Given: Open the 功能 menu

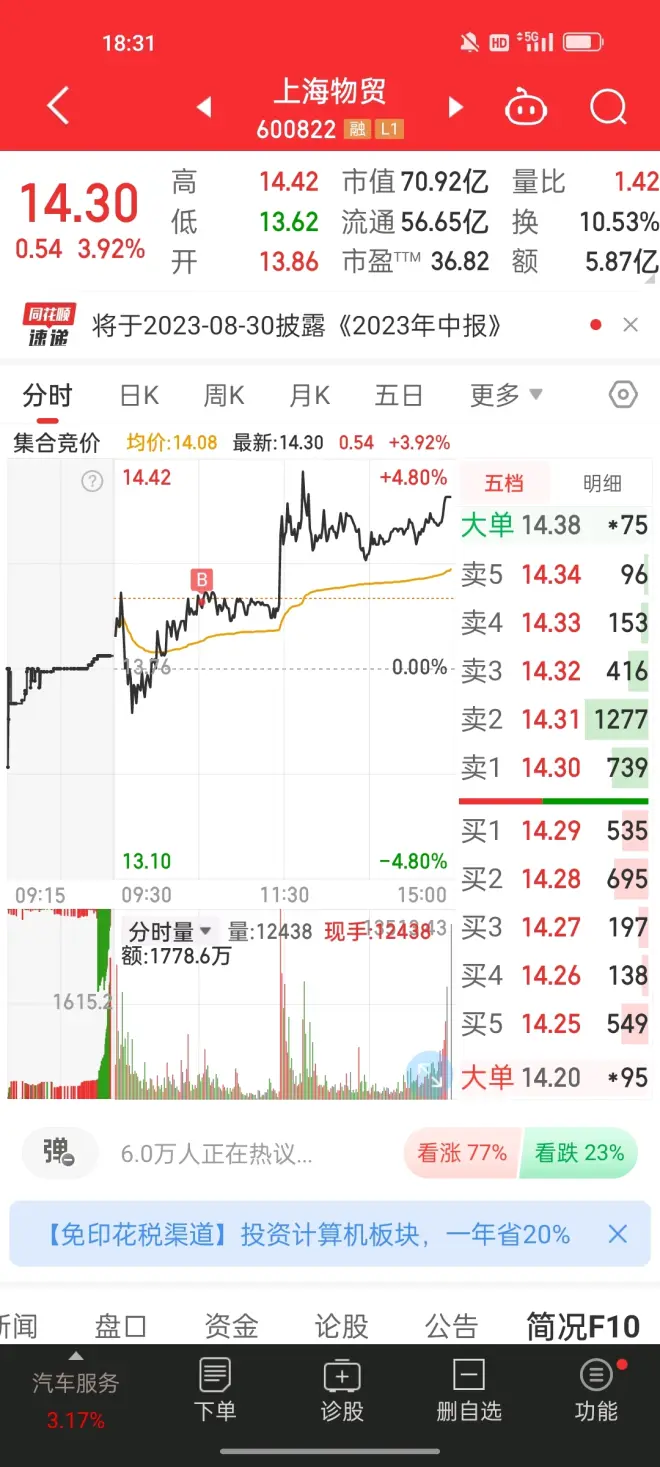Looking at the screenshot, I should coord(596,1390).
